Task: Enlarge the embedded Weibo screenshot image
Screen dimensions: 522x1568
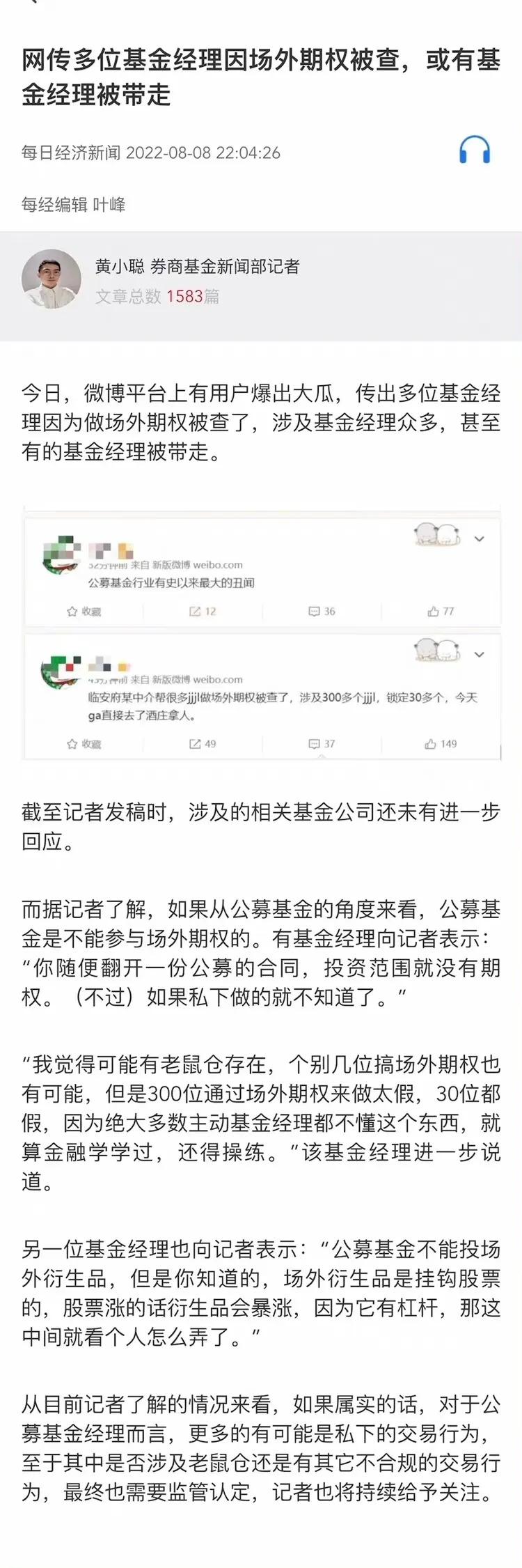Action: [262, 632]
